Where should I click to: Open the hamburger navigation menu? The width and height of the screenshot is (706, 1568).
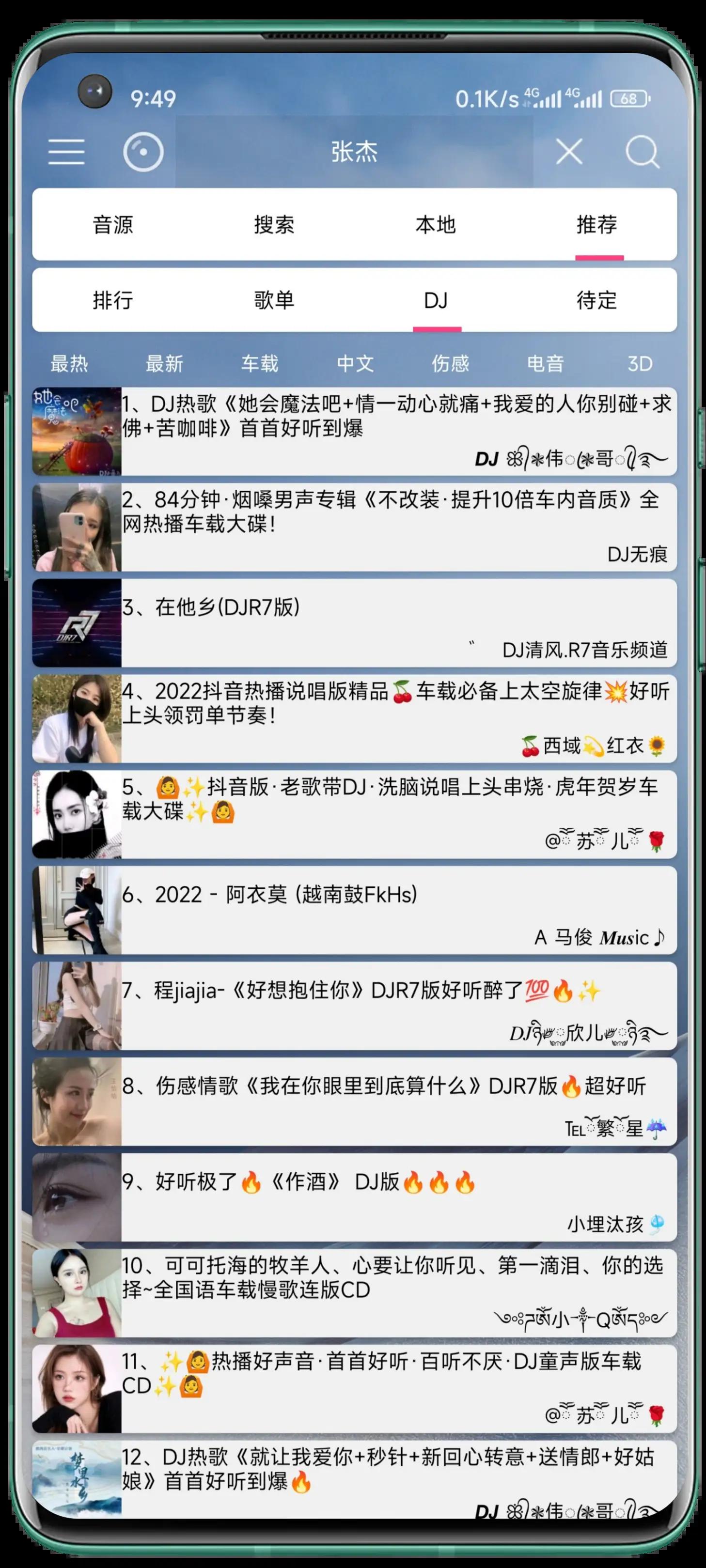click(66, 152)
